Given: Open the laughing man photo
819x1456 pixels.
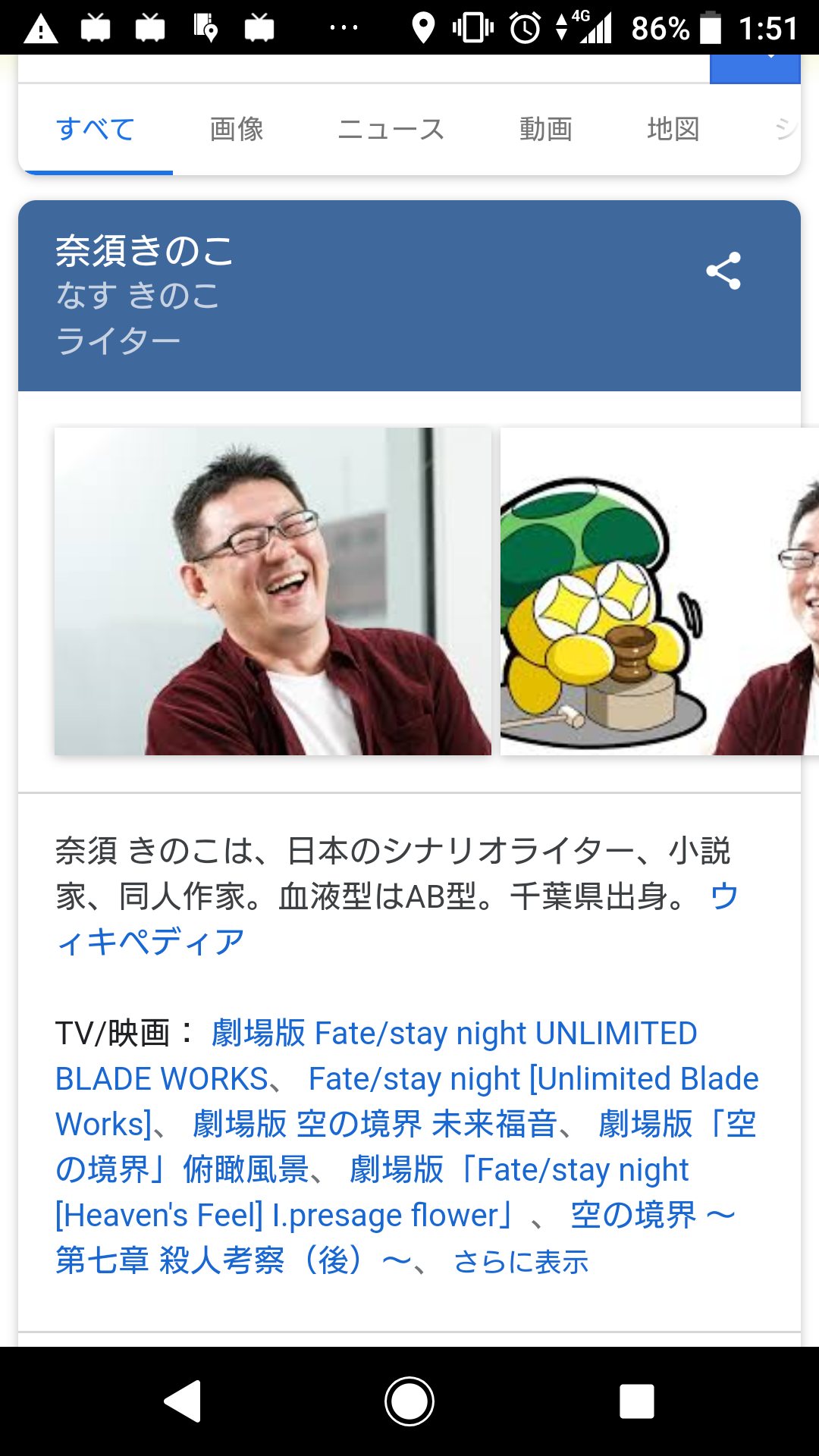Looking at the screenshot, I should pos(272,591).
